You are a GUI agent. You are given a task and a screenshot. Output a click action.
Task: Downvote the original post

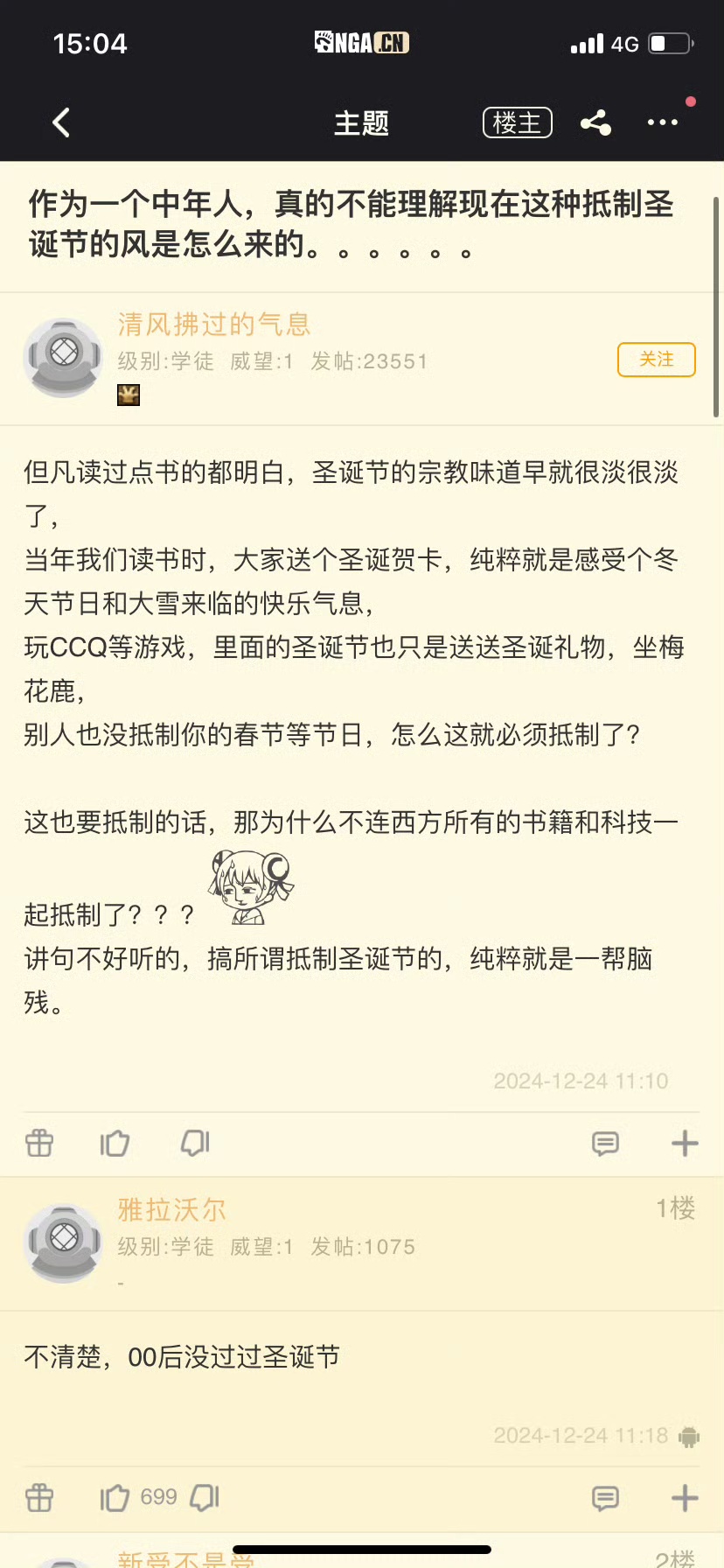tap(195, 1143)
